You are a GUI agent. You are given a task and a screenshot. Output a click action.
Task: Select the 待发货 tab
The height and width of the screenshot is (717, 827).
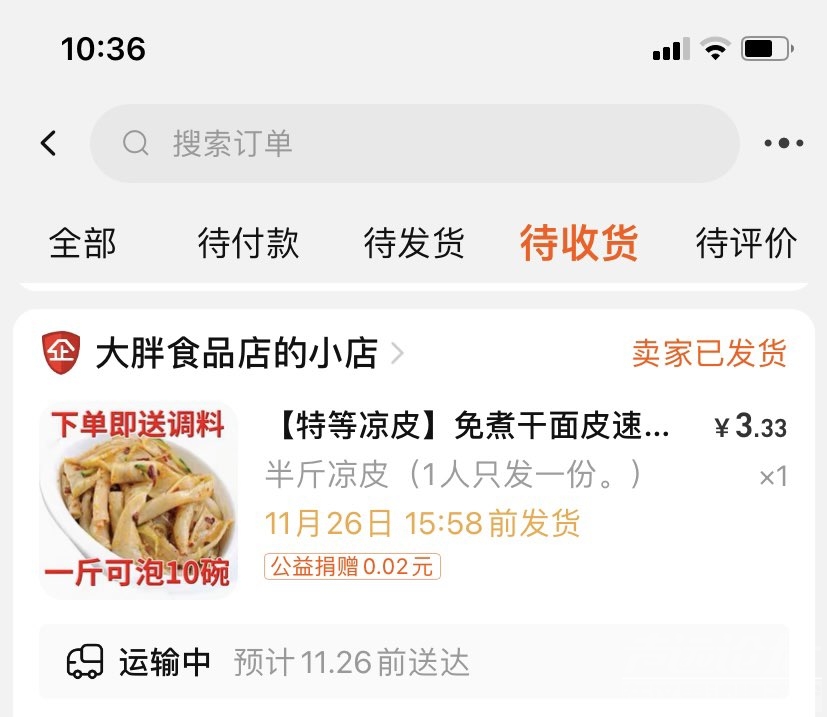414,243
